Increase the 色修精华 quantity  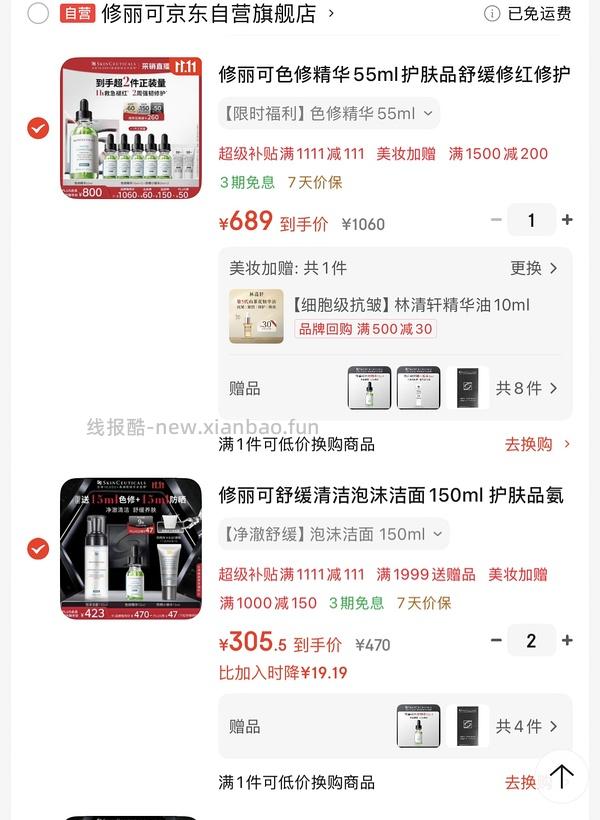click(x=567, y=220)
